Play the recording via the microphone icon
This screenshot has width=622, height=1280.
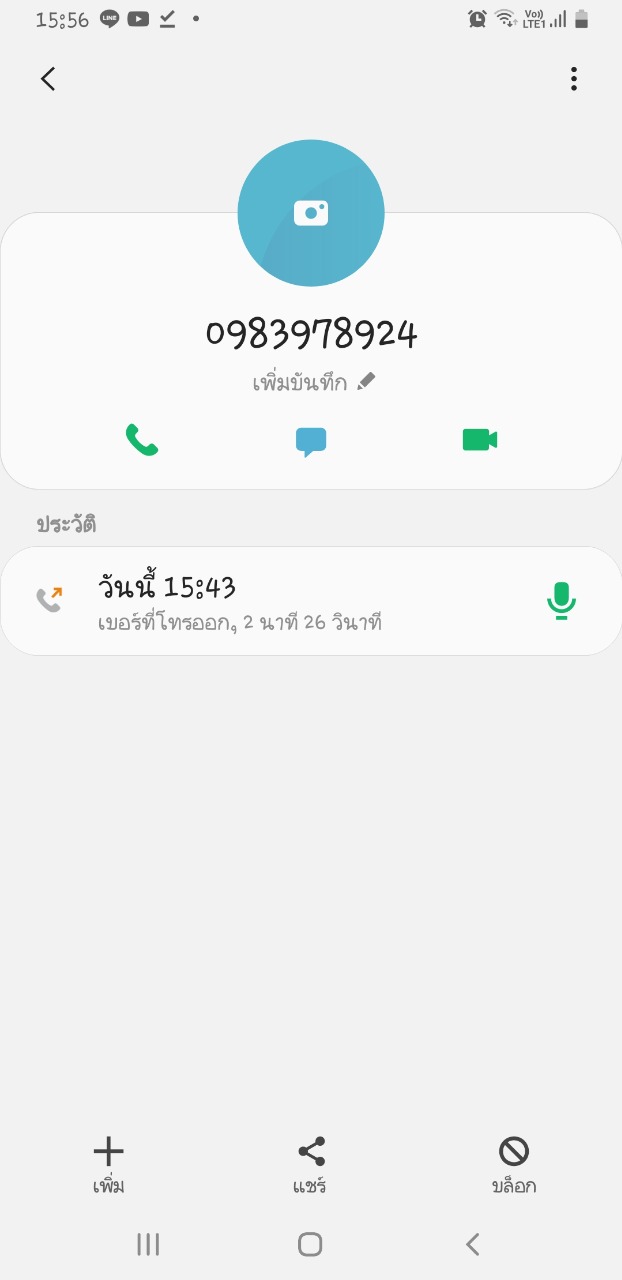pos(561,600)
